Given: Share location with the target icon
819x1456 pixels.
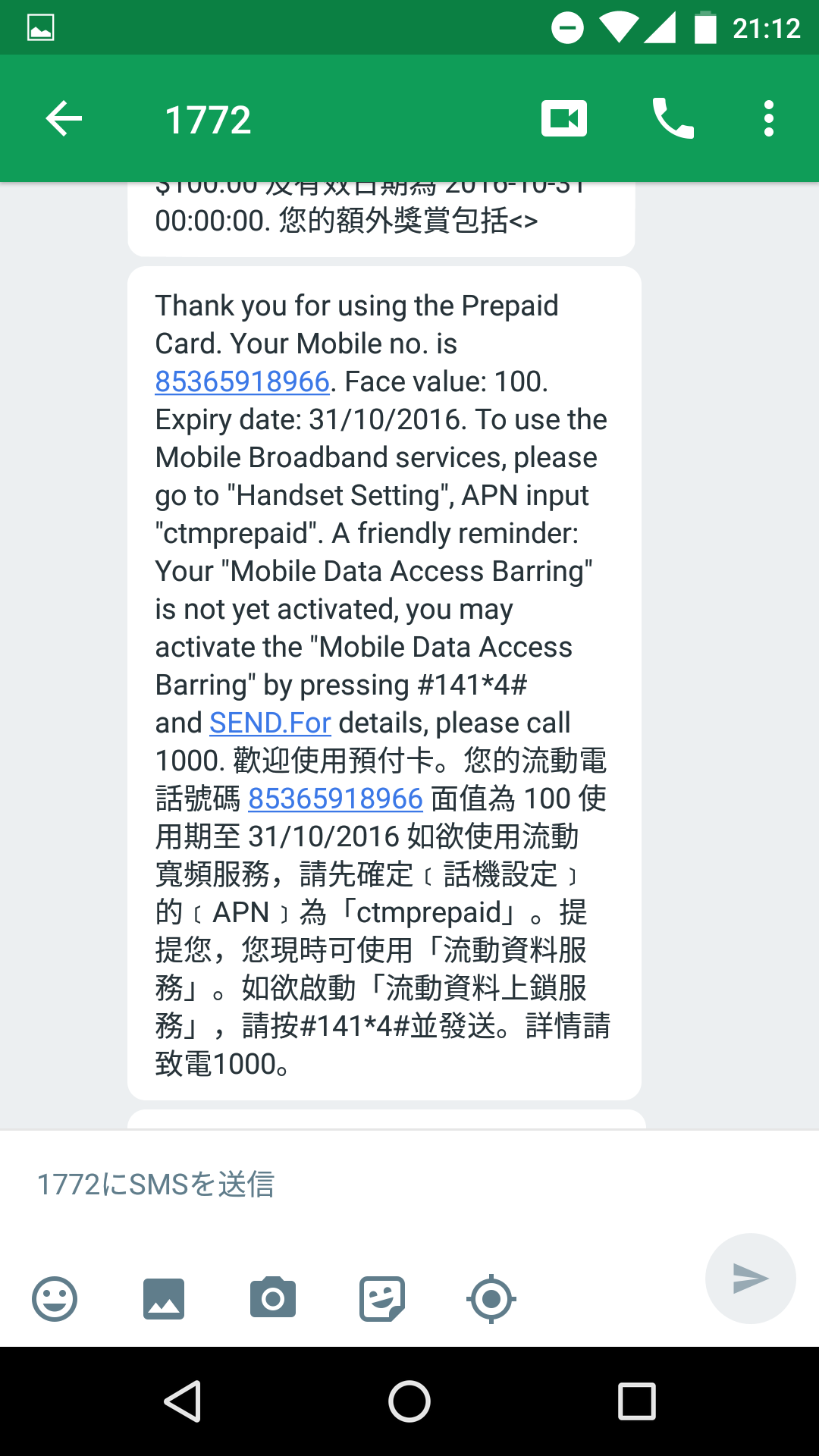Looking at the screenshot, I should tap(491, 1299).
